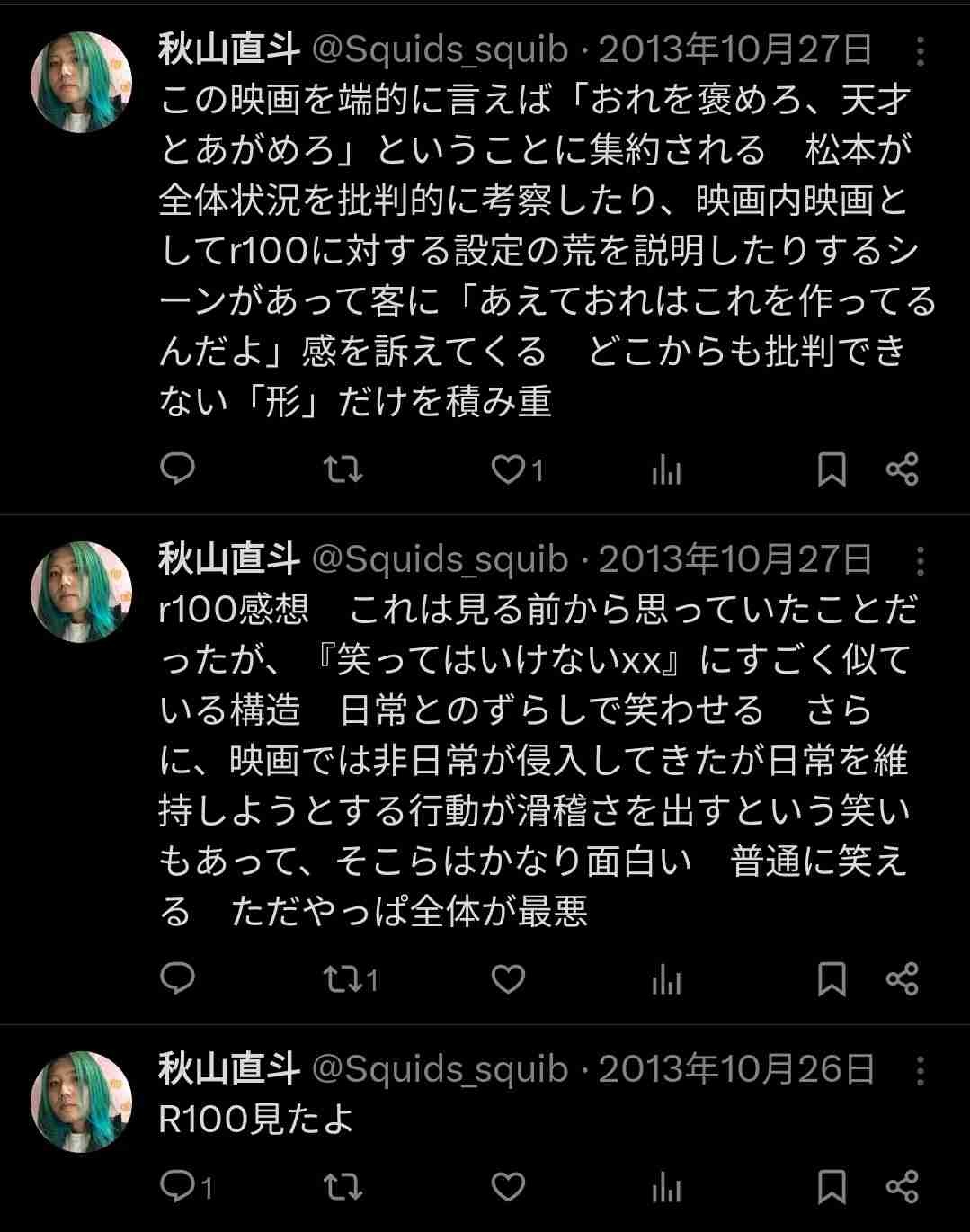This screenshot has width=970, height=1232.
Task: Reply to the r100感想 tweet
Action: [x=177, y=978]
